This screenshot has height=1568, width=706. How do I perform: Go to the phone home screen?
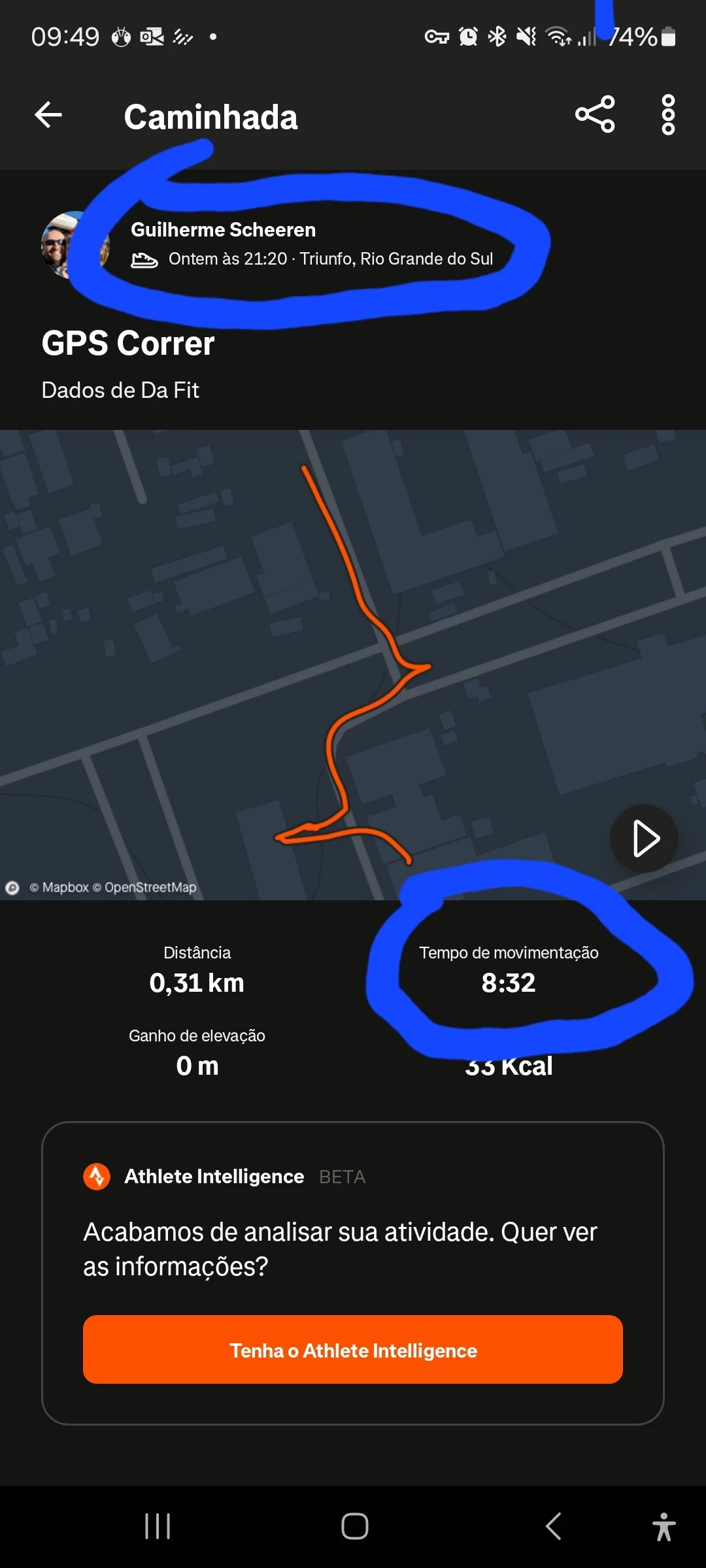[x=354, y=1526]
